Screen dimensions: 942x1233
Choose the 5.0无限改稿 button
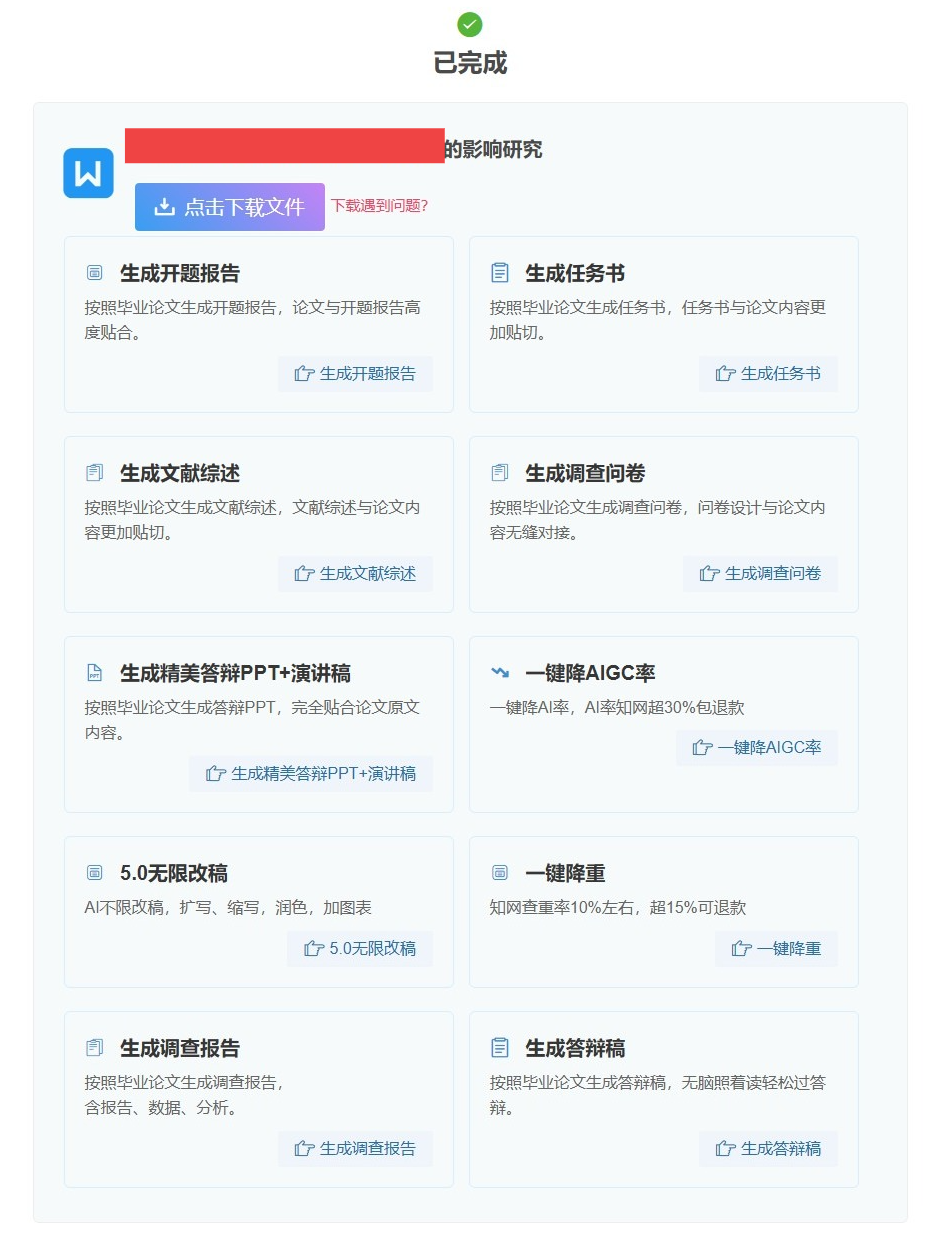pos(360,949)
